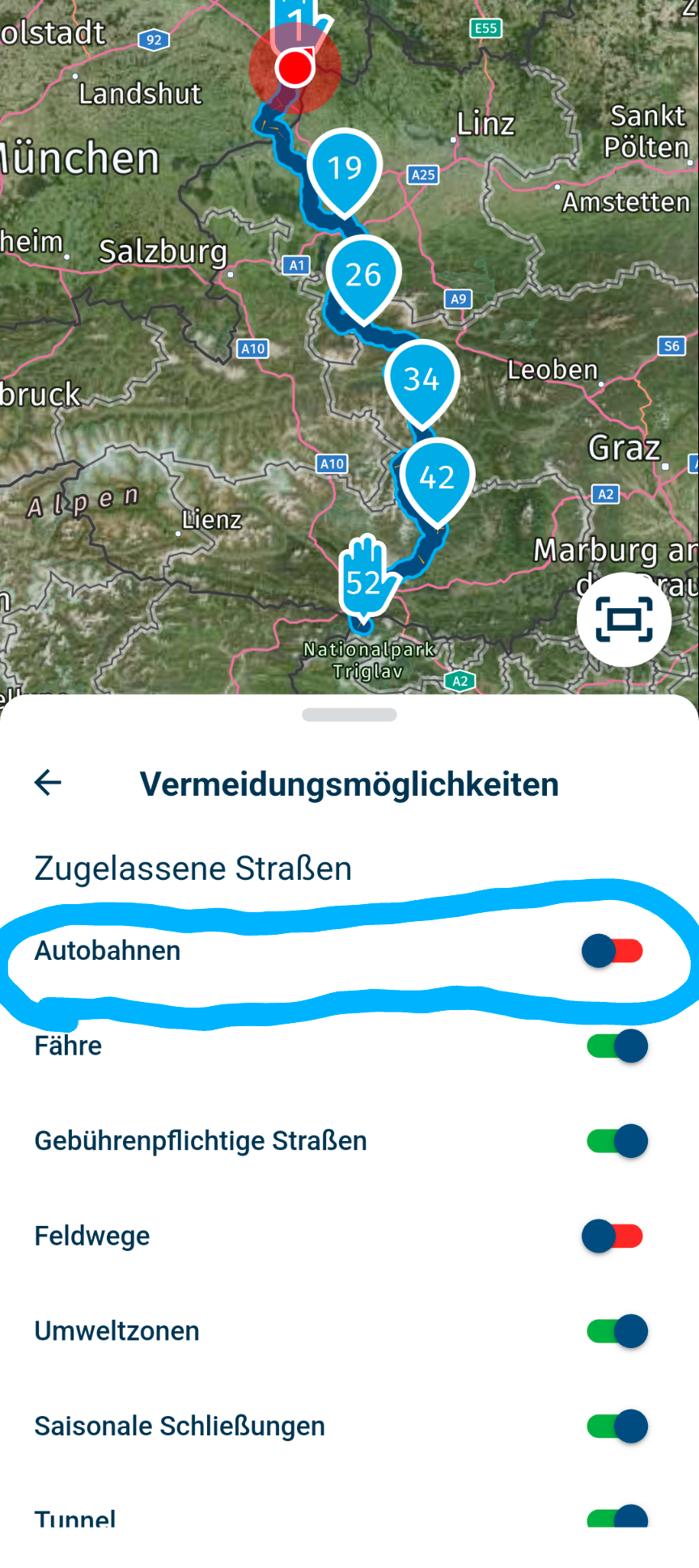The image size is (699, 1568).
Task: Enable the Autobahnen switch
Action: pos(612,951)
